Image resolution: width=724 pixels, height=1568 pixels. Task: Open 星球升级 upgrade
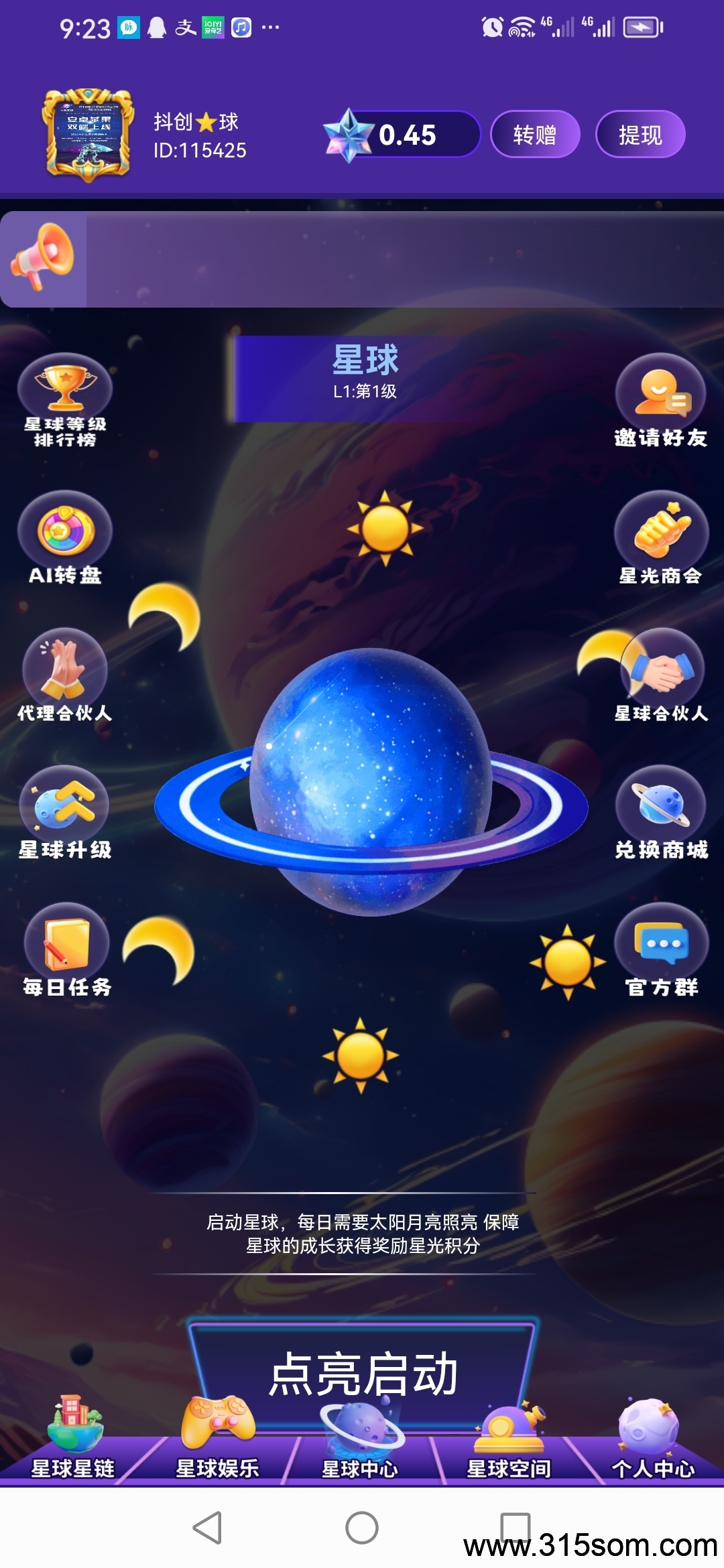click(65, 812)
